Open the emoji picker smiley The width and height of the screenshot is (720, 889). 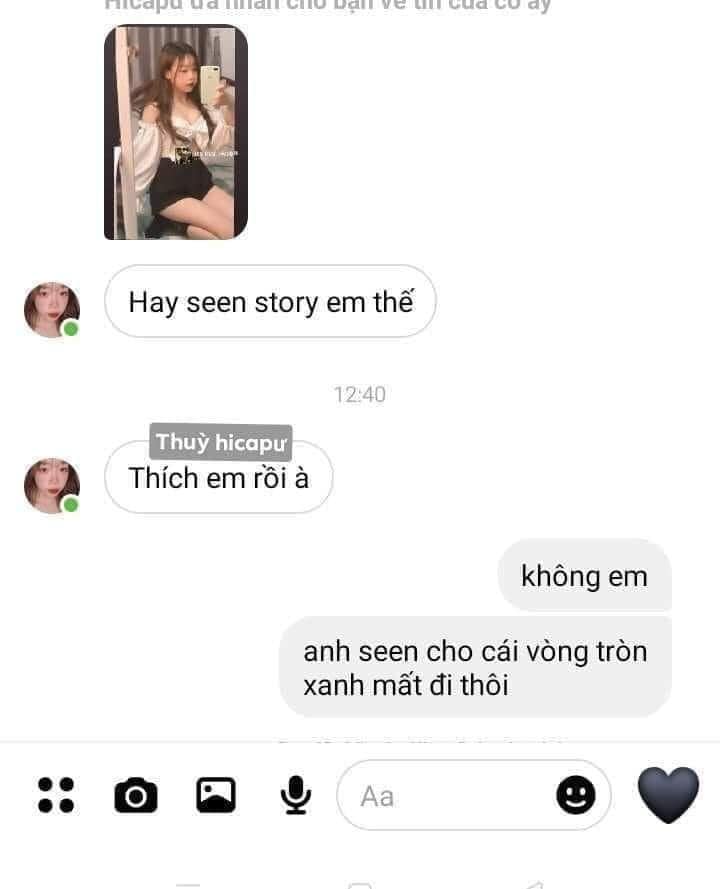[576, 796]
